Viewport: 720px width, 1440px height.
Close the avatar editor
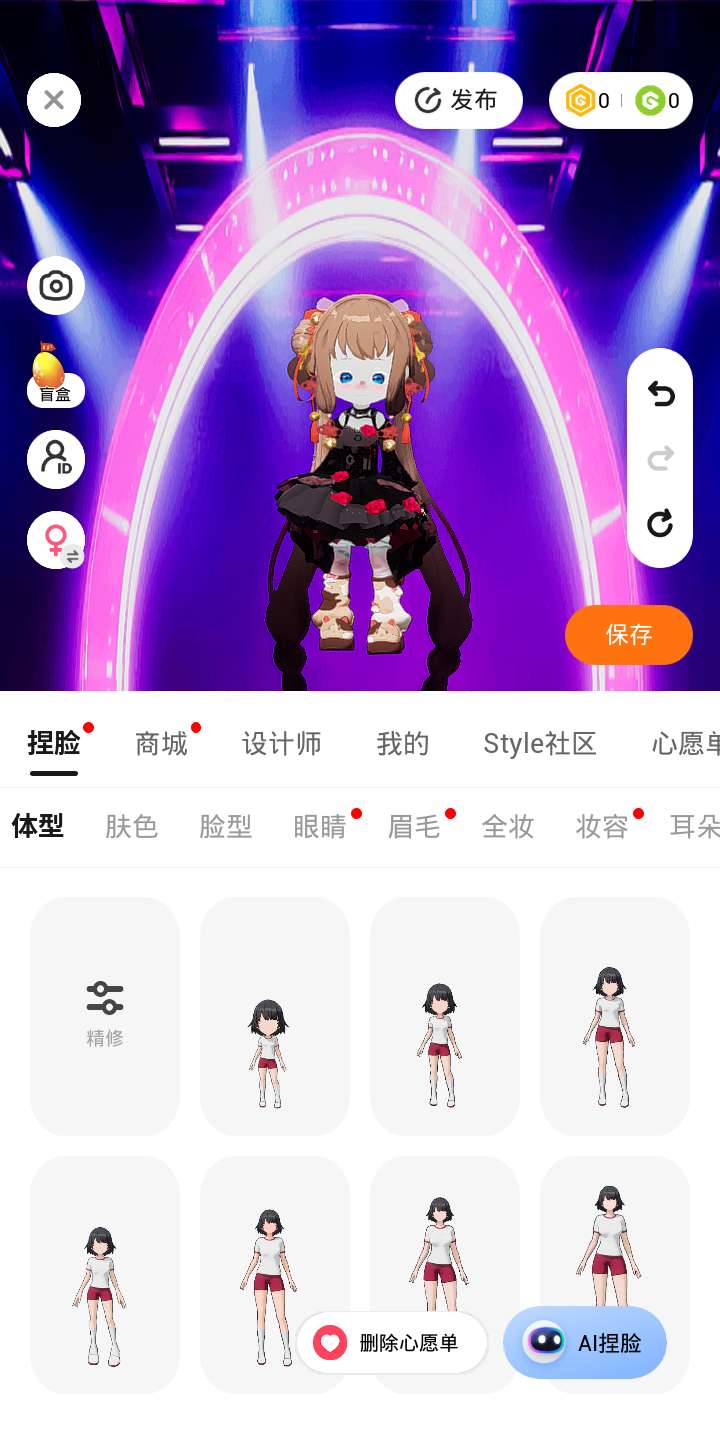tap(54, 100)
